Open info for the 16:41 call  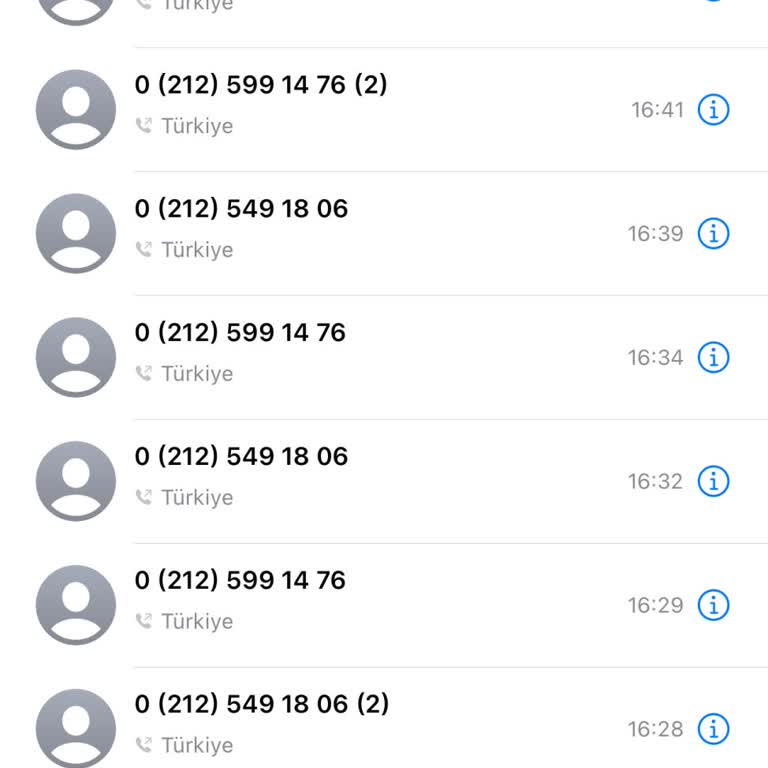[x=713, y=109]
